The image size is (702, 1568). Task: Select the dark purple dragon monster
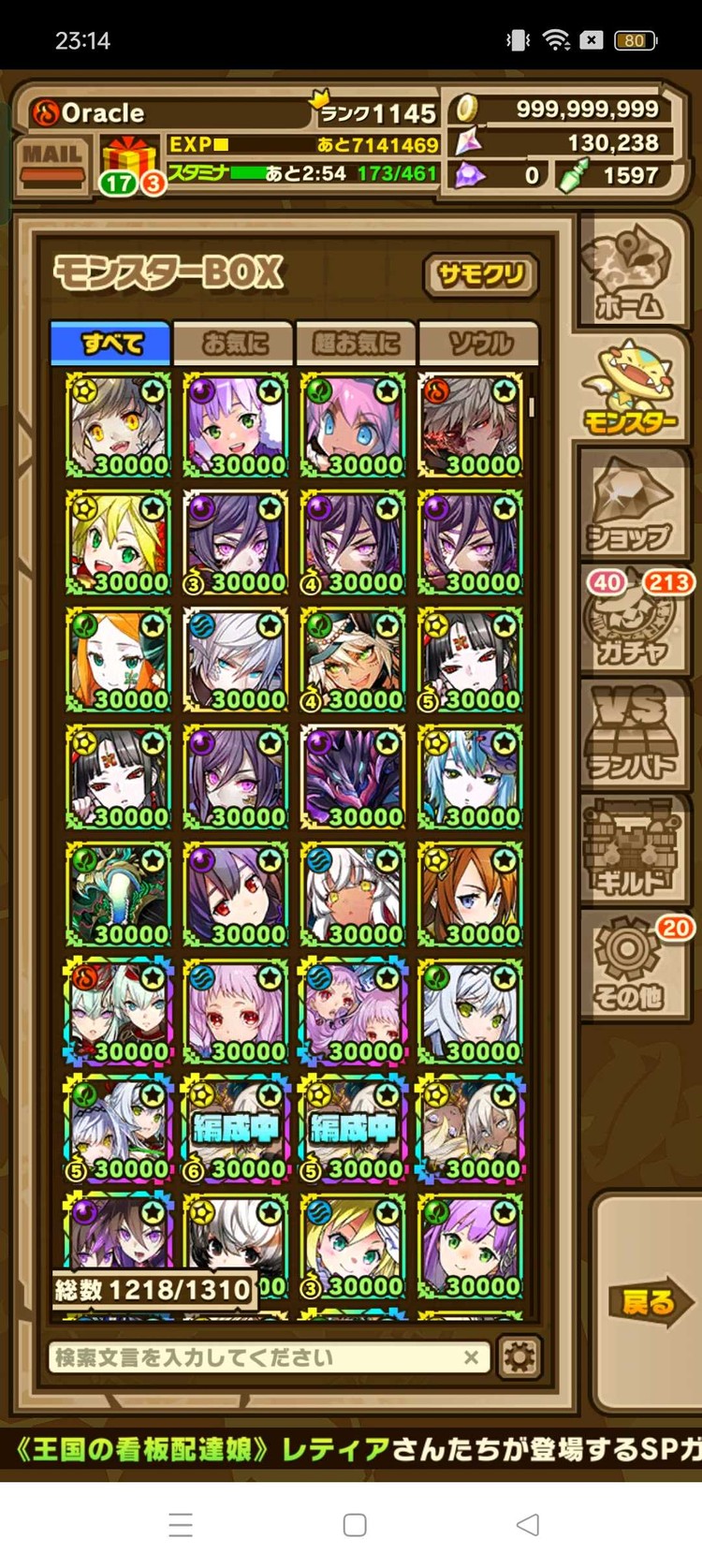click(x=353, y=776)
